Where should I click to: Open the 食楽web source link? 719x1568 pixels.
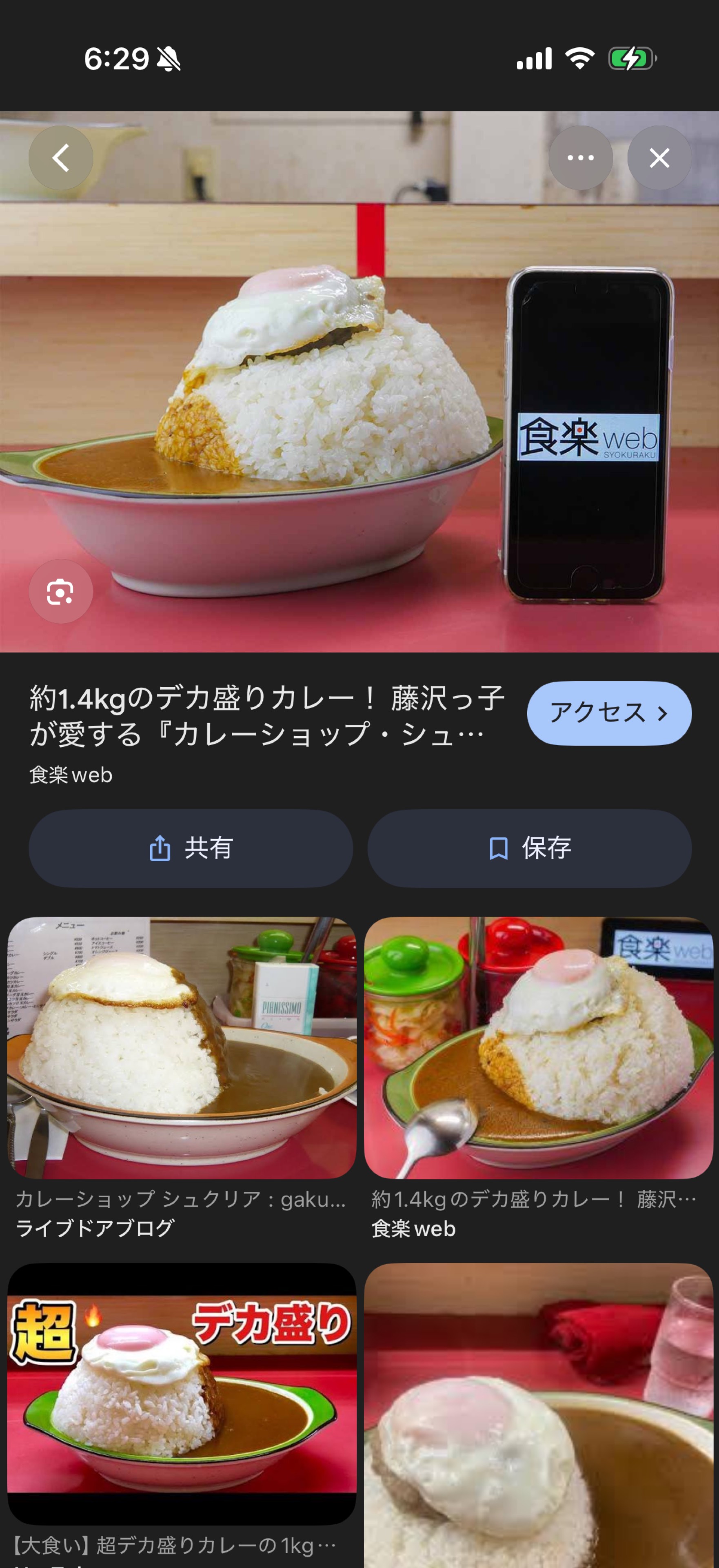(70, 774)
